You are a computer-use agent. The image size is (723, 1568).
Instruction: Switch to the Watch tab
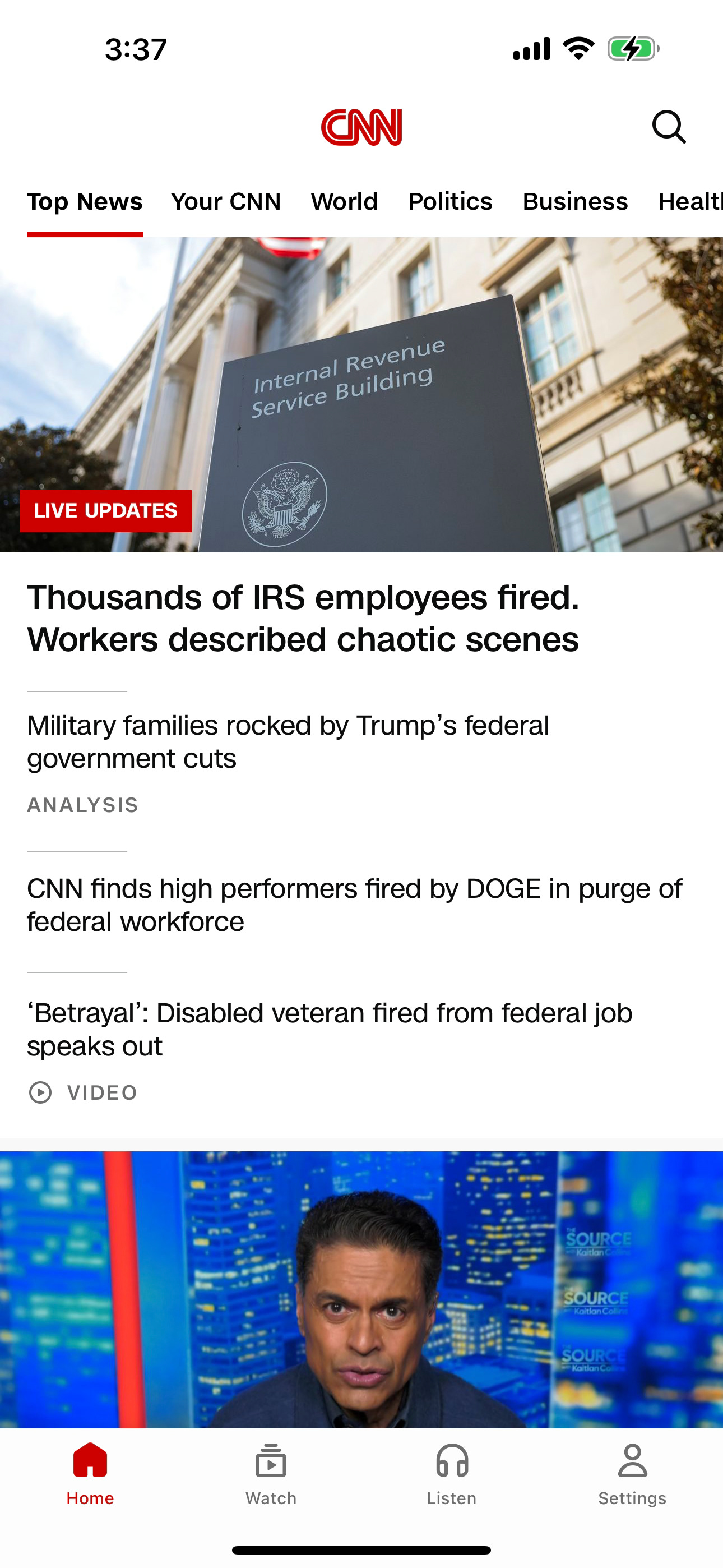point(271,1473)
